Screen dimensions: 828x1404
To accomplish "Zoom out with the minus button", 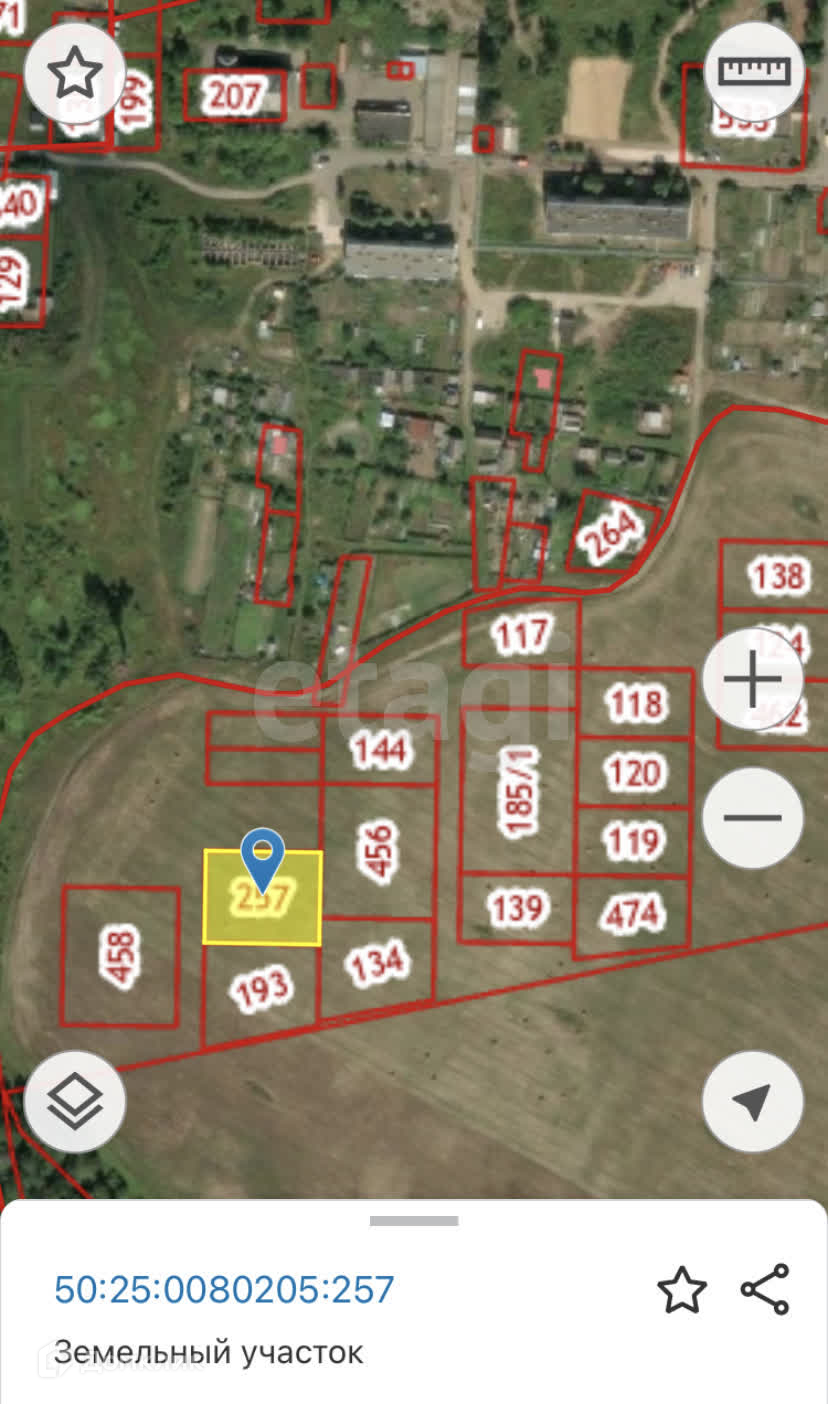I will [x=752, y=817].
